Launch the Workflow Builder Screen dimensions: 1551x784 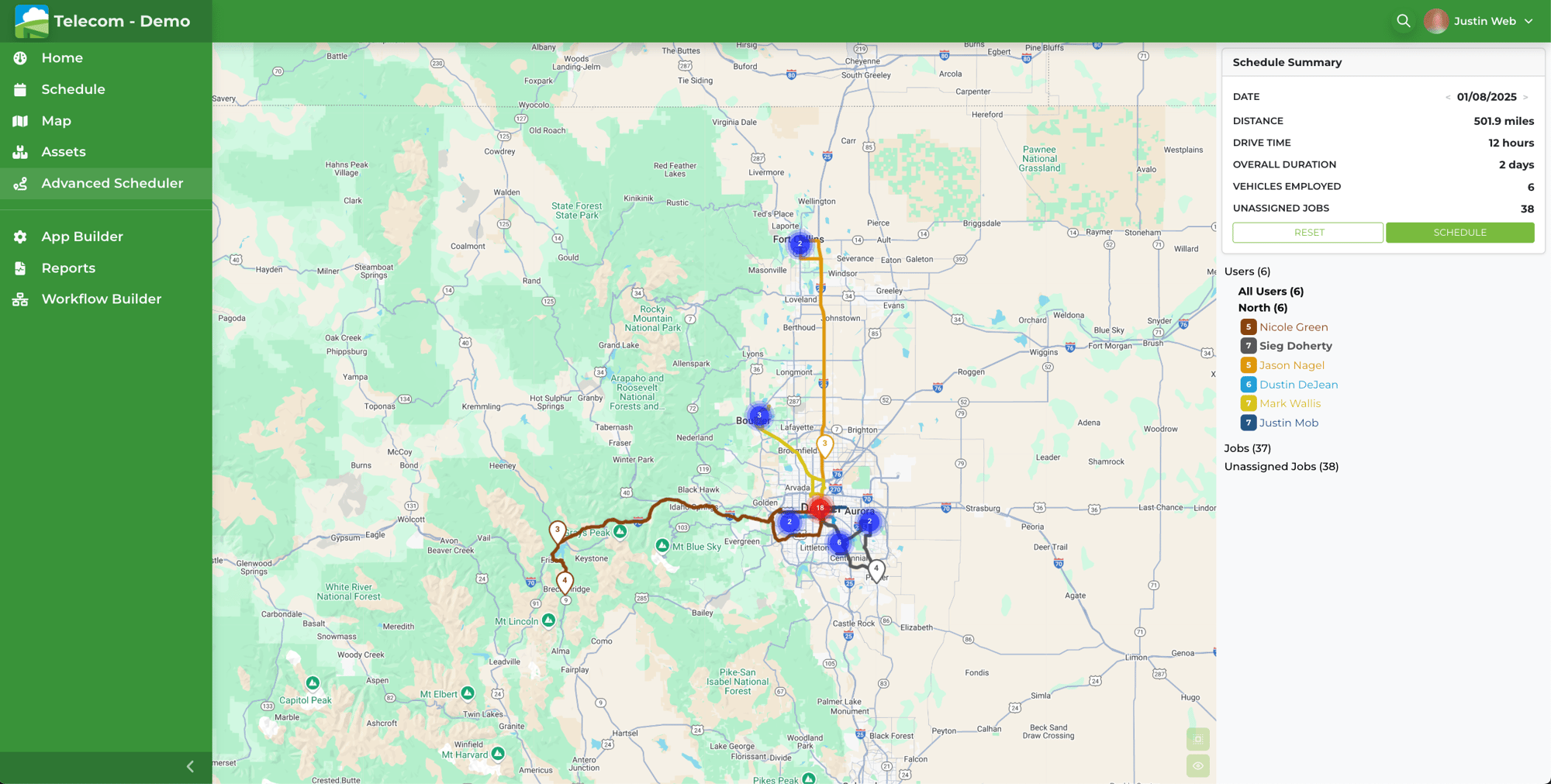[102, 299]
